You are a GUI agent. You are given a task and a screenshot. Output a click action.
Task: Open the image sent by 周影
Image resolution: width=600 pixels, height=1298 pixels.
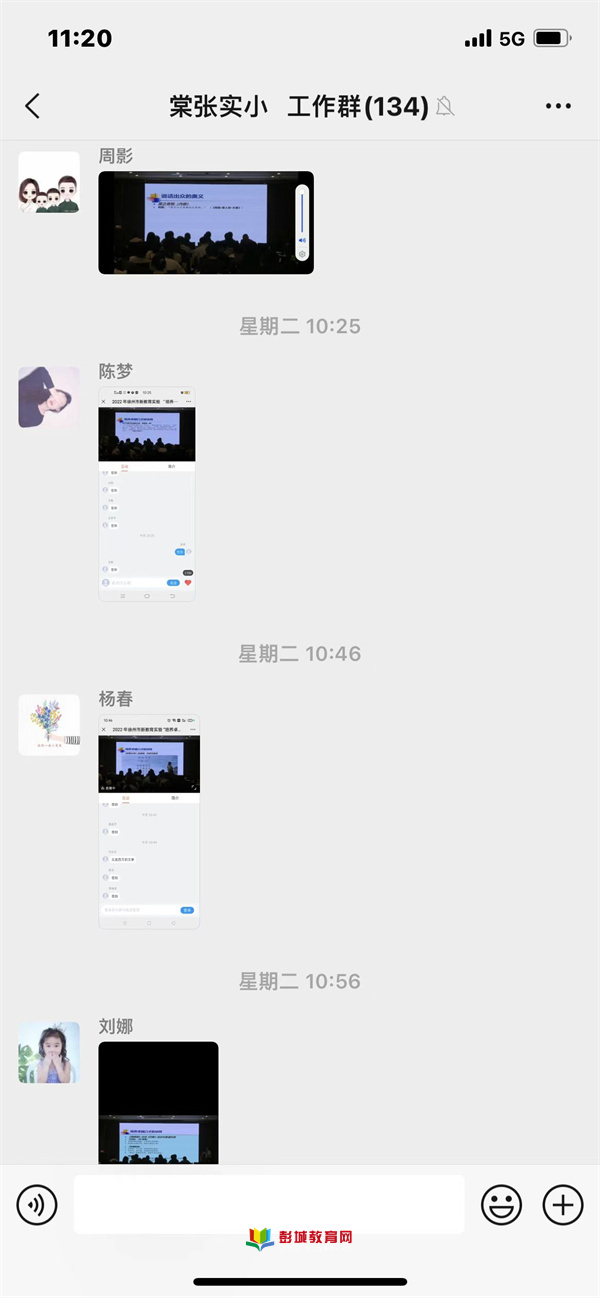(205, 222)
